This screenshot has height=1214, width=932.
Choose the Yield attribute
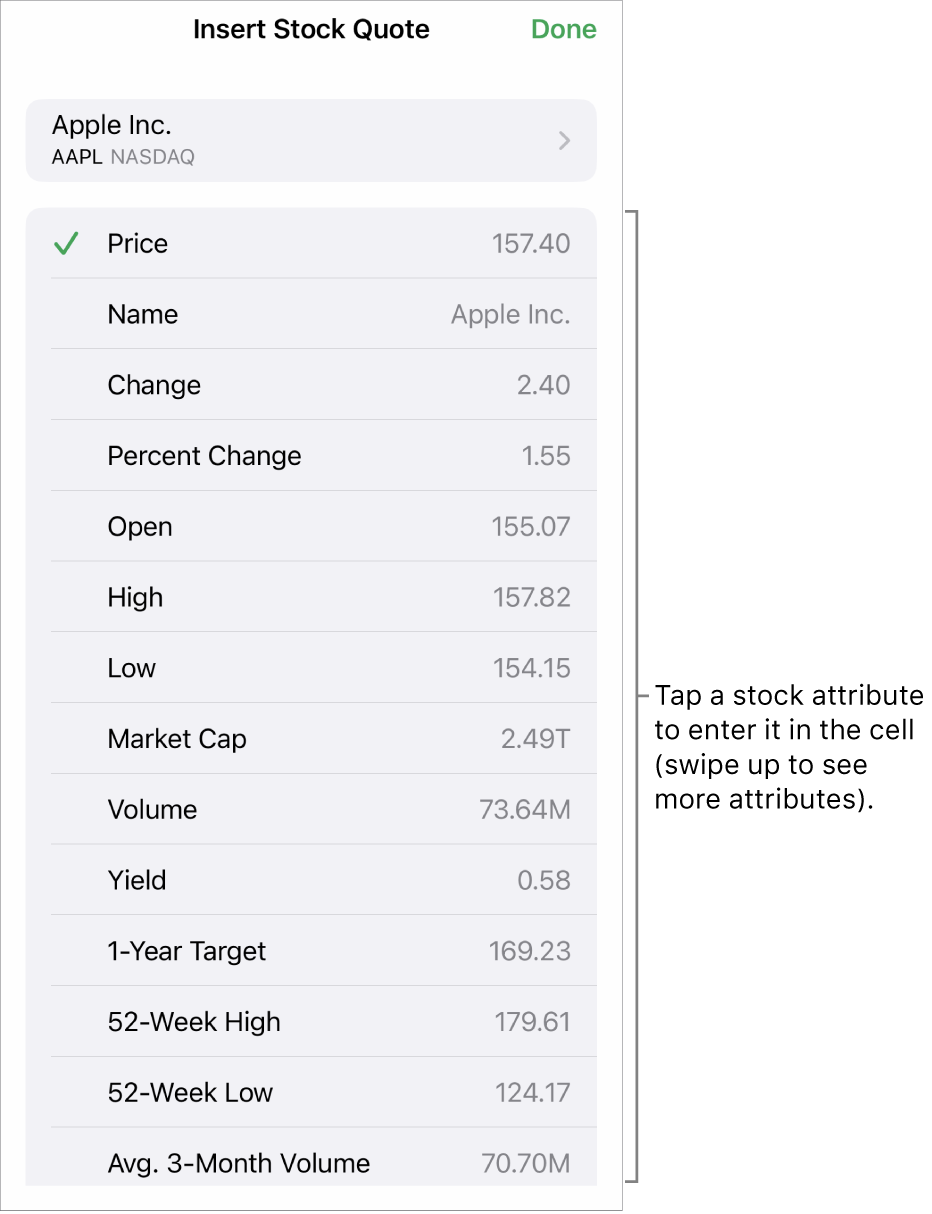point(310,881)
